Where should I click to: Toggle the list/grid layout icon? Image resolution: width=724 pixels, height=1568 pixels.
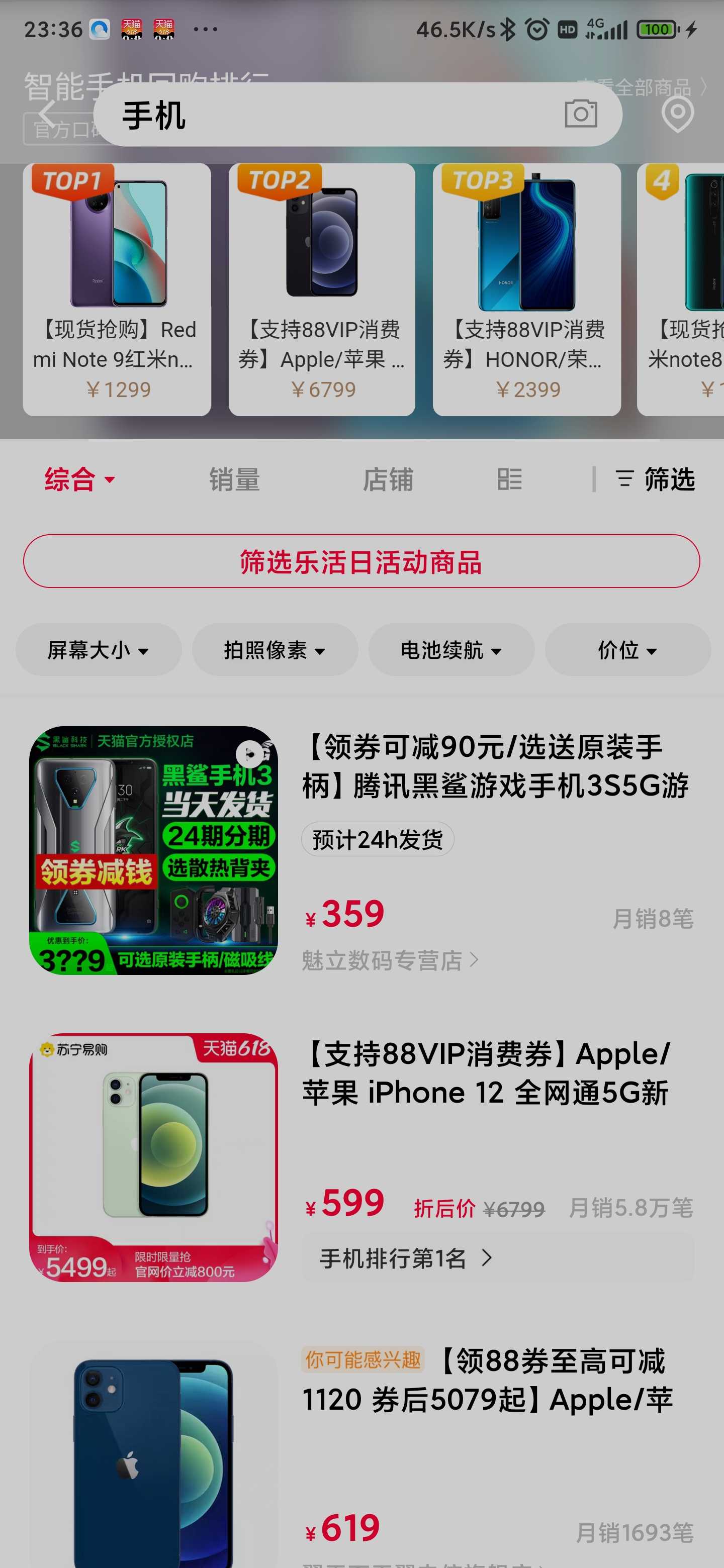[509, 479]
